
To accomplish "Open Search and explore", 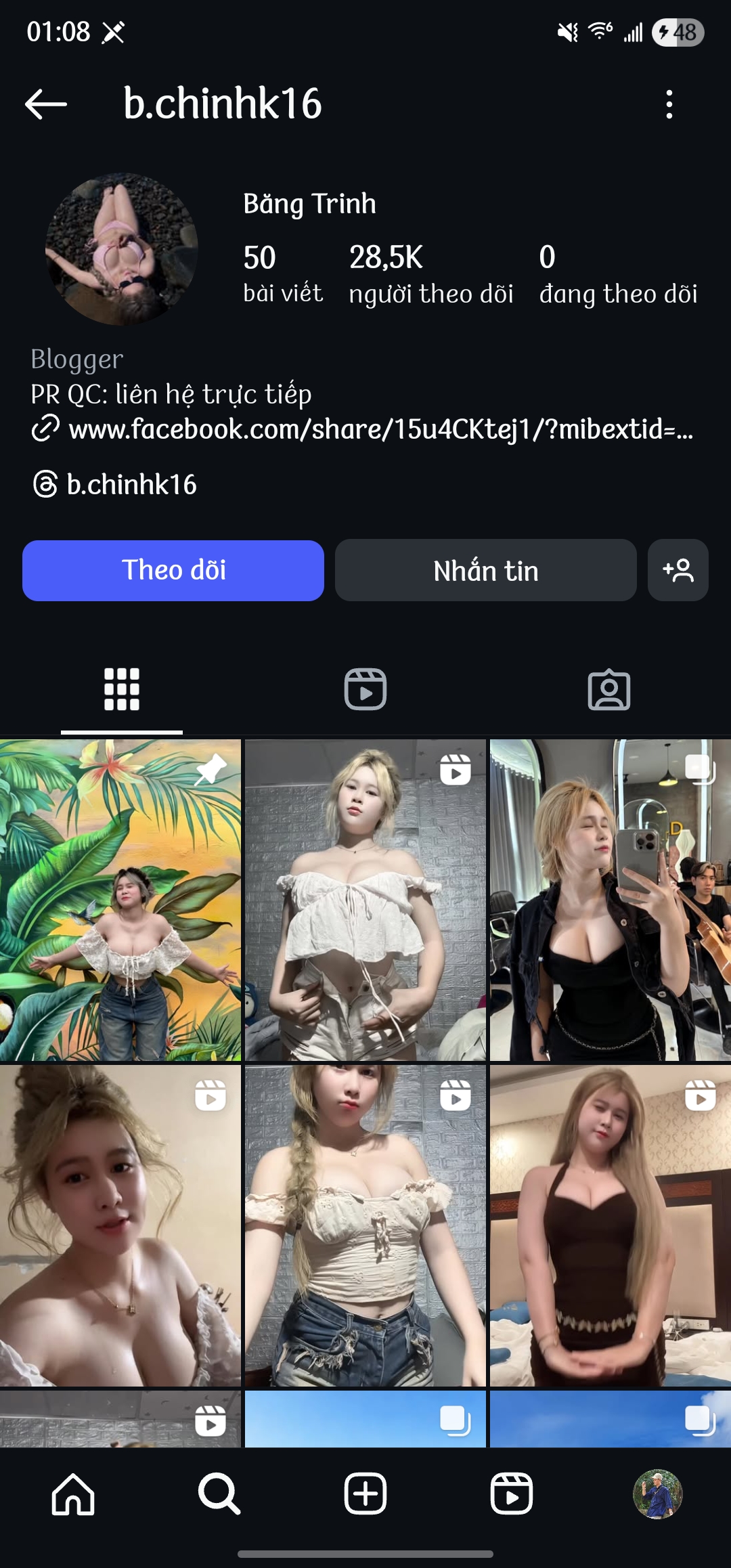I will 219,1494.
